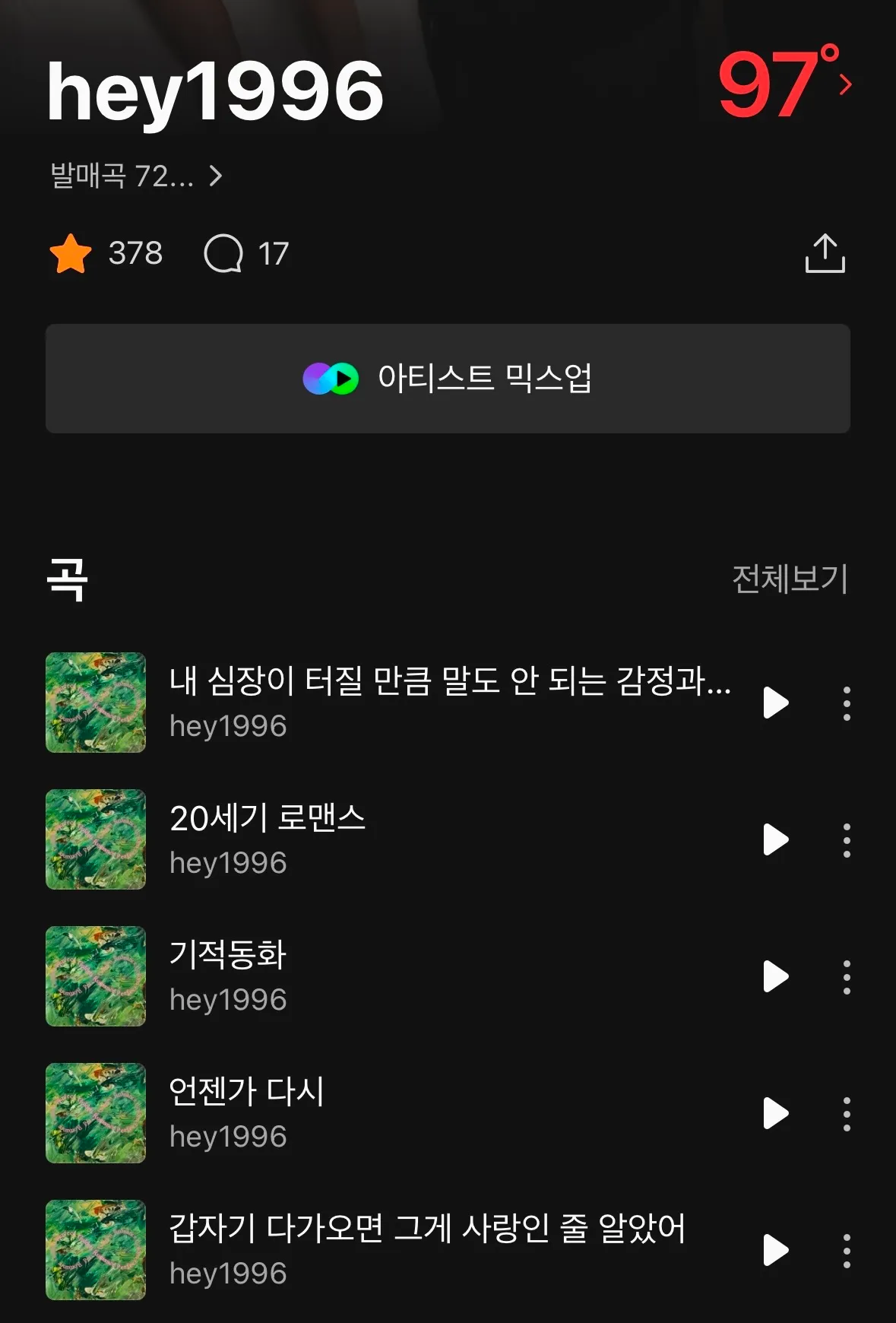Play the song 언젠가 다시
The image size is (896, 1323).
775,1112
